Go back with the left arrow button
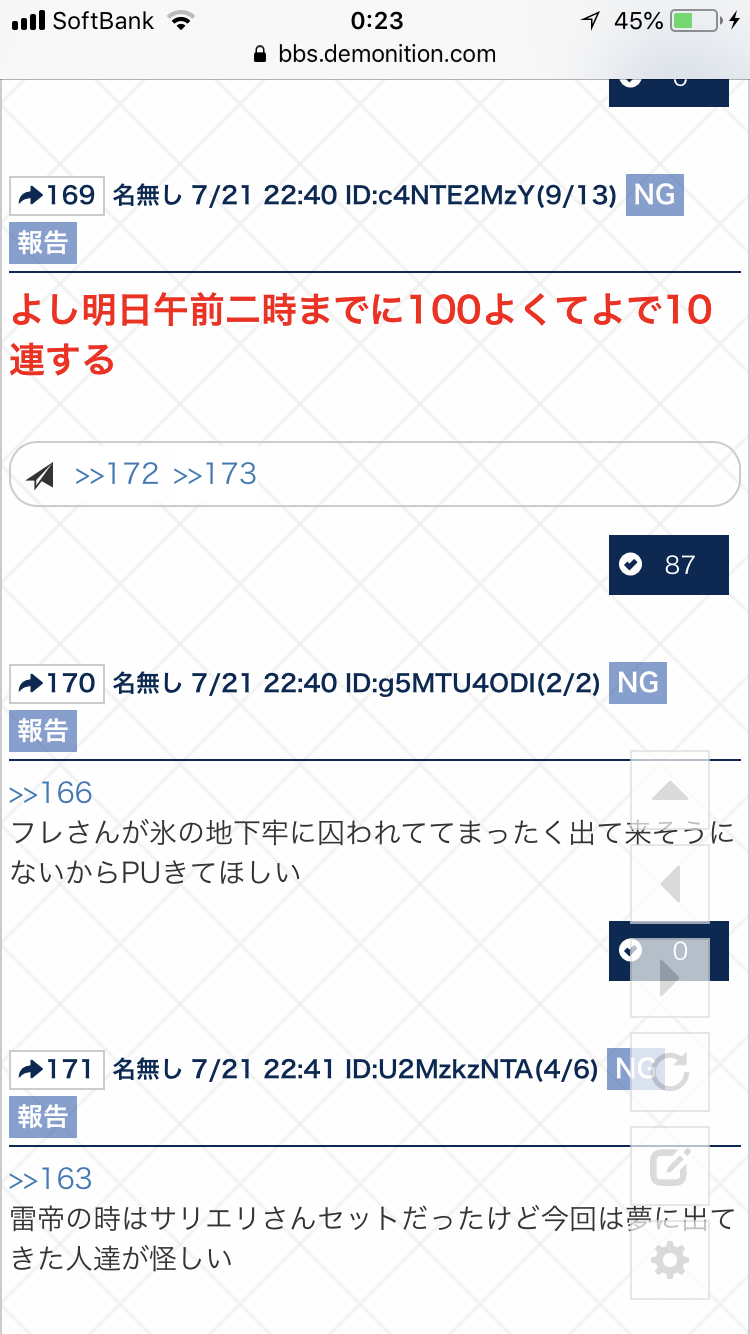This screenshot has width=750, height=1334. 670,885
